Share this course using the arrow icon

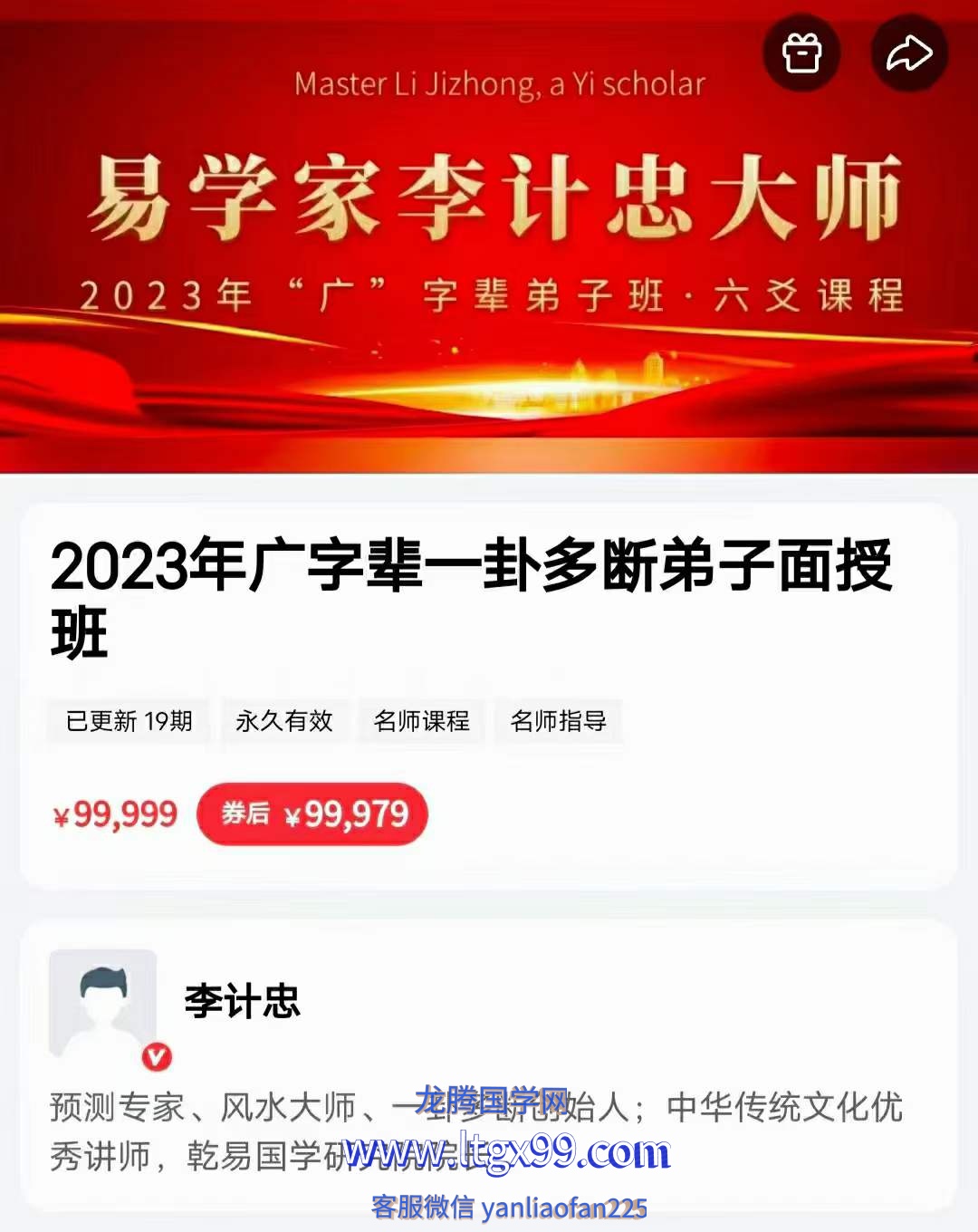coord(908,53)
